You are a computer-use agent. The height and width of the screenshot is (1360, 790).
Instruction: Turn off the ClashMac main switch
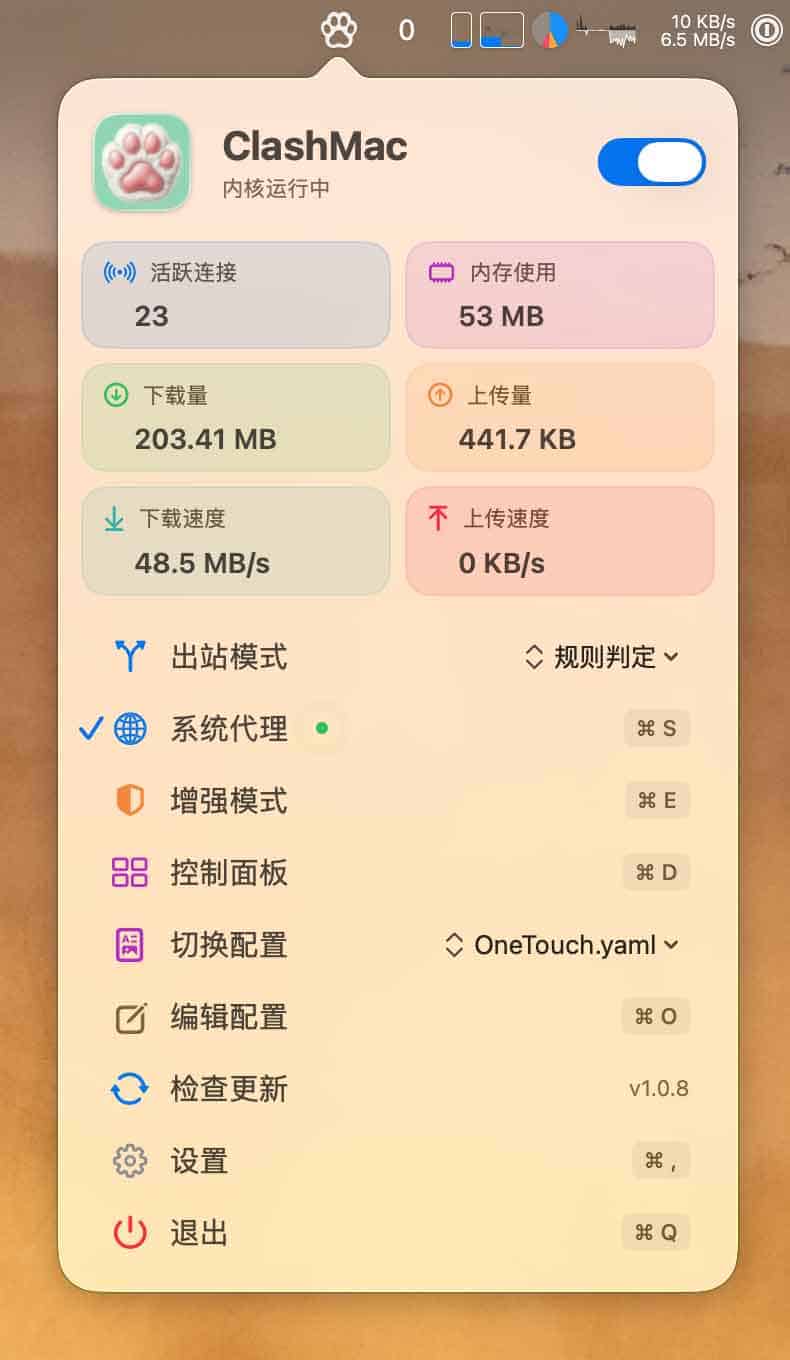point(652,161)
